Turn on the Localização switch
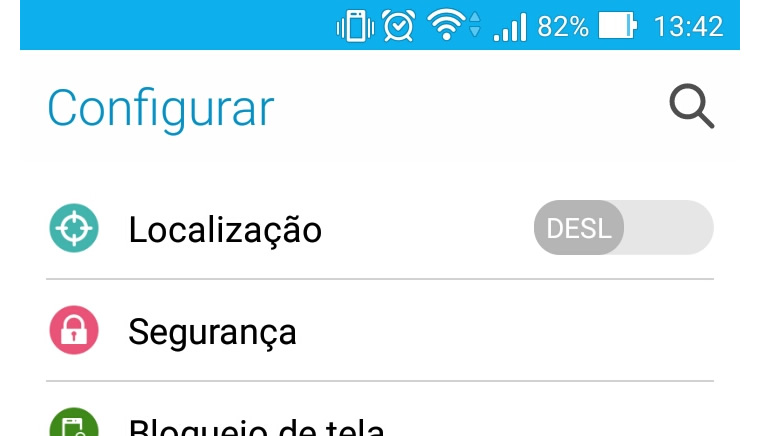This screenshot has width=770, height=436. pyautogui.click(x=623, y=228)
